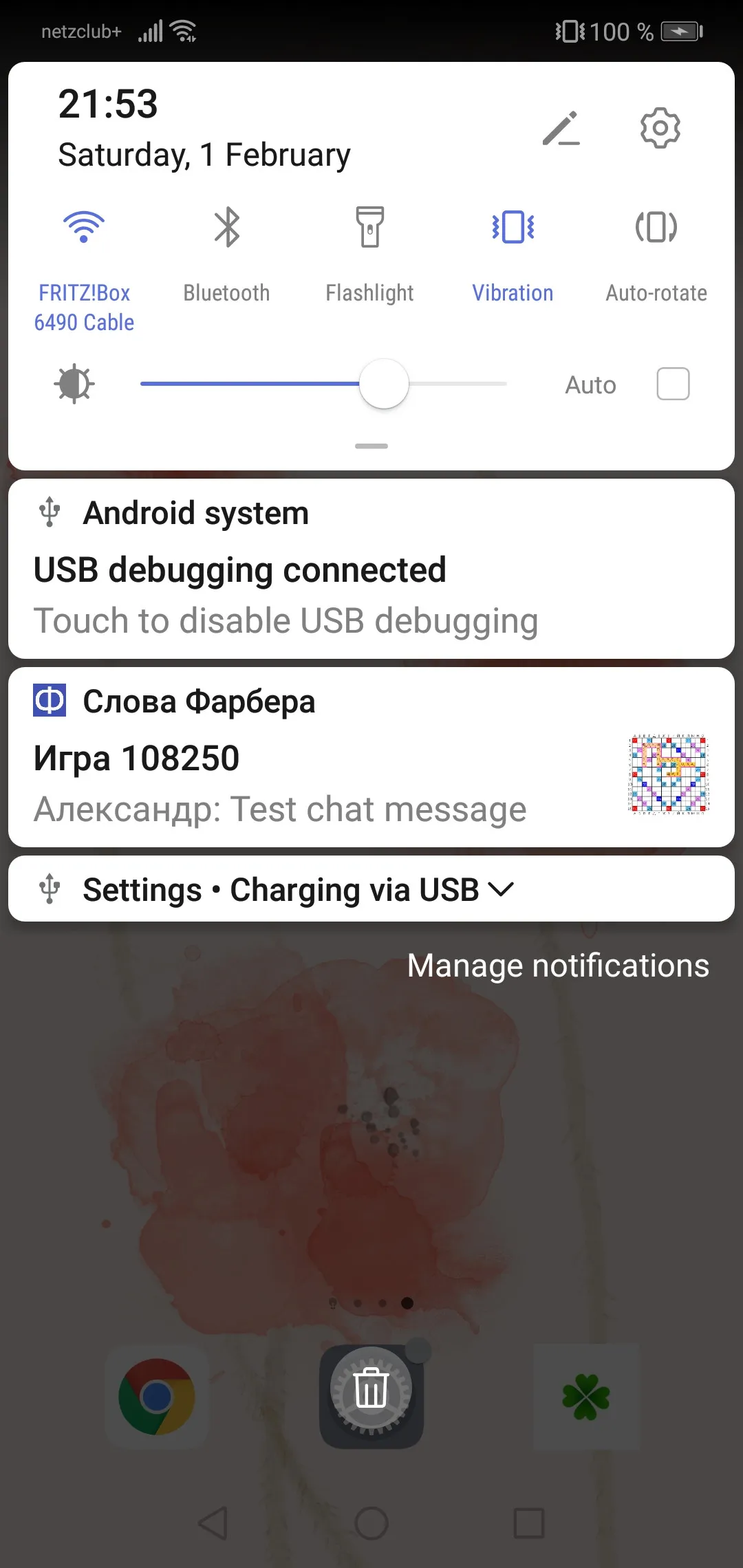Expand the quick settings panel handle
Screen dimensions: 743x1568
pos(371,446)
